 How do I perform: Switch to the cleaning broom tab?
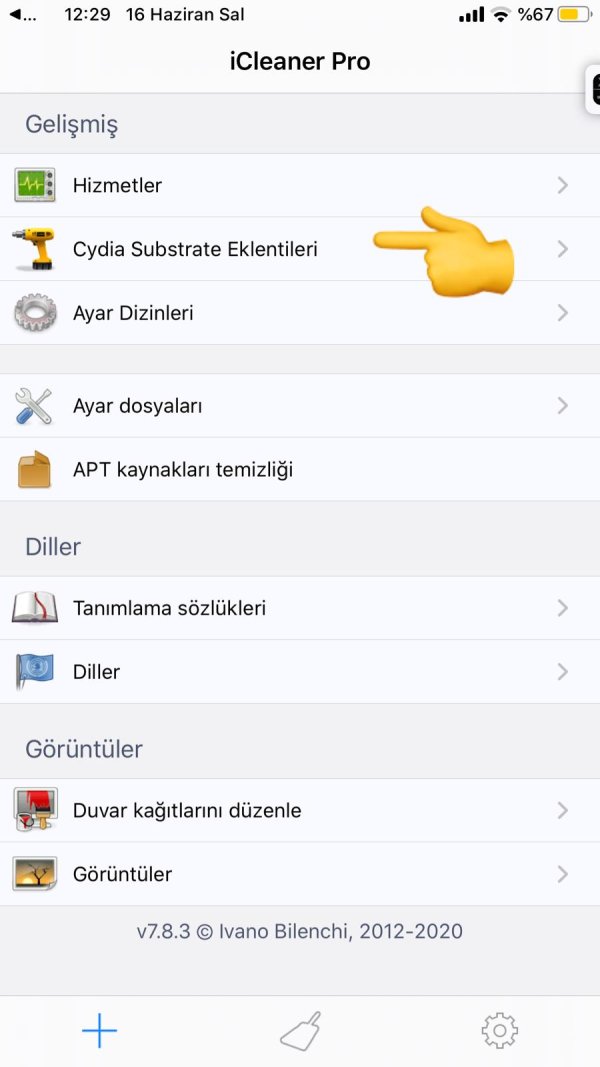(300, 1031)
